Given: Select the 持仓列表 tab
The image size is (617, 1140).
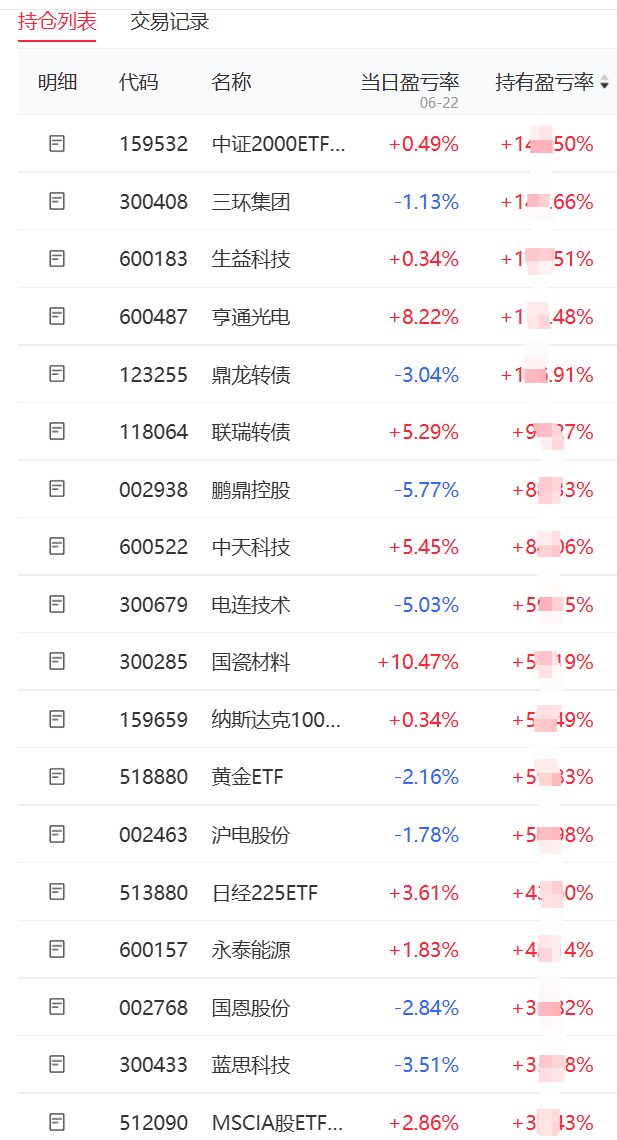Looking at the screenshot, I should point(57,22).
